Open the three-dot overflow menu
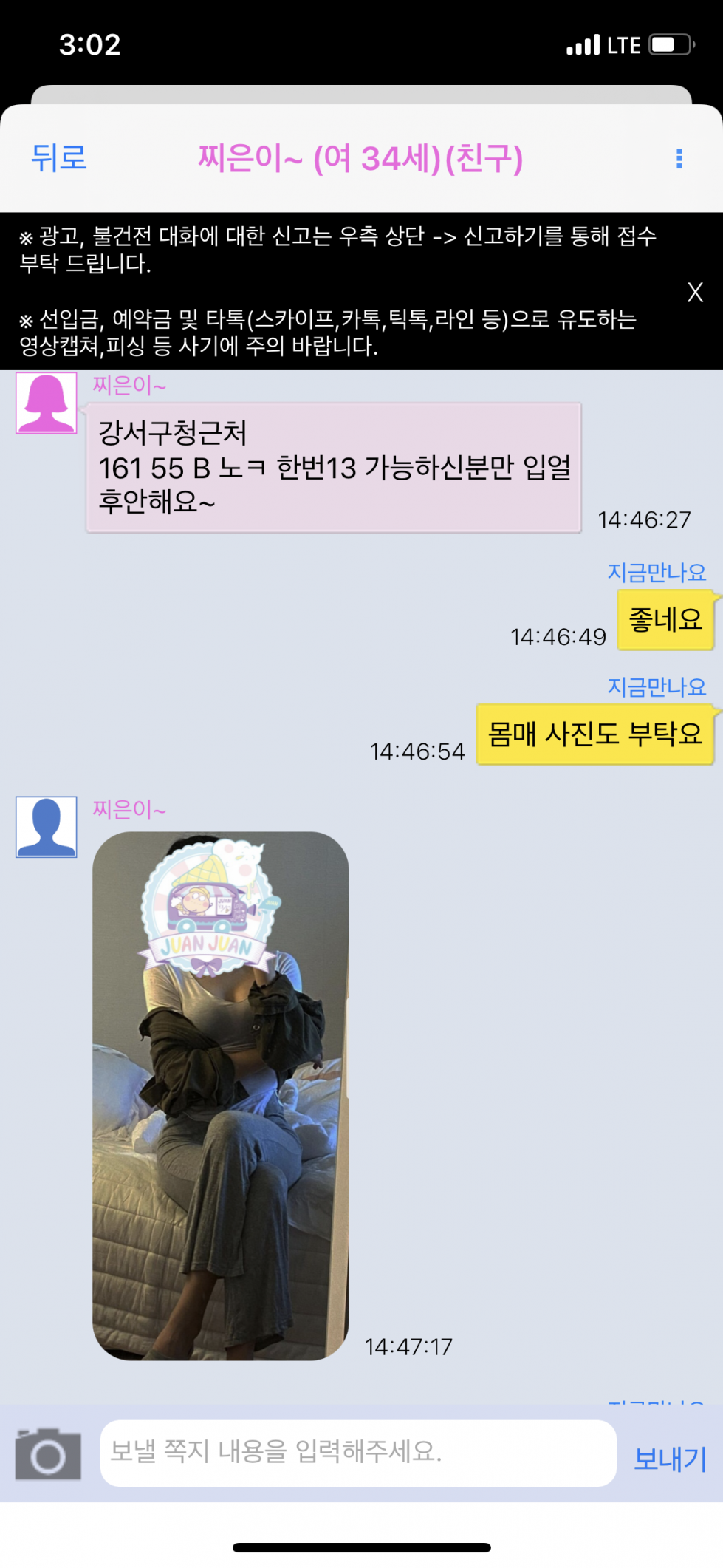 [679, 158]
